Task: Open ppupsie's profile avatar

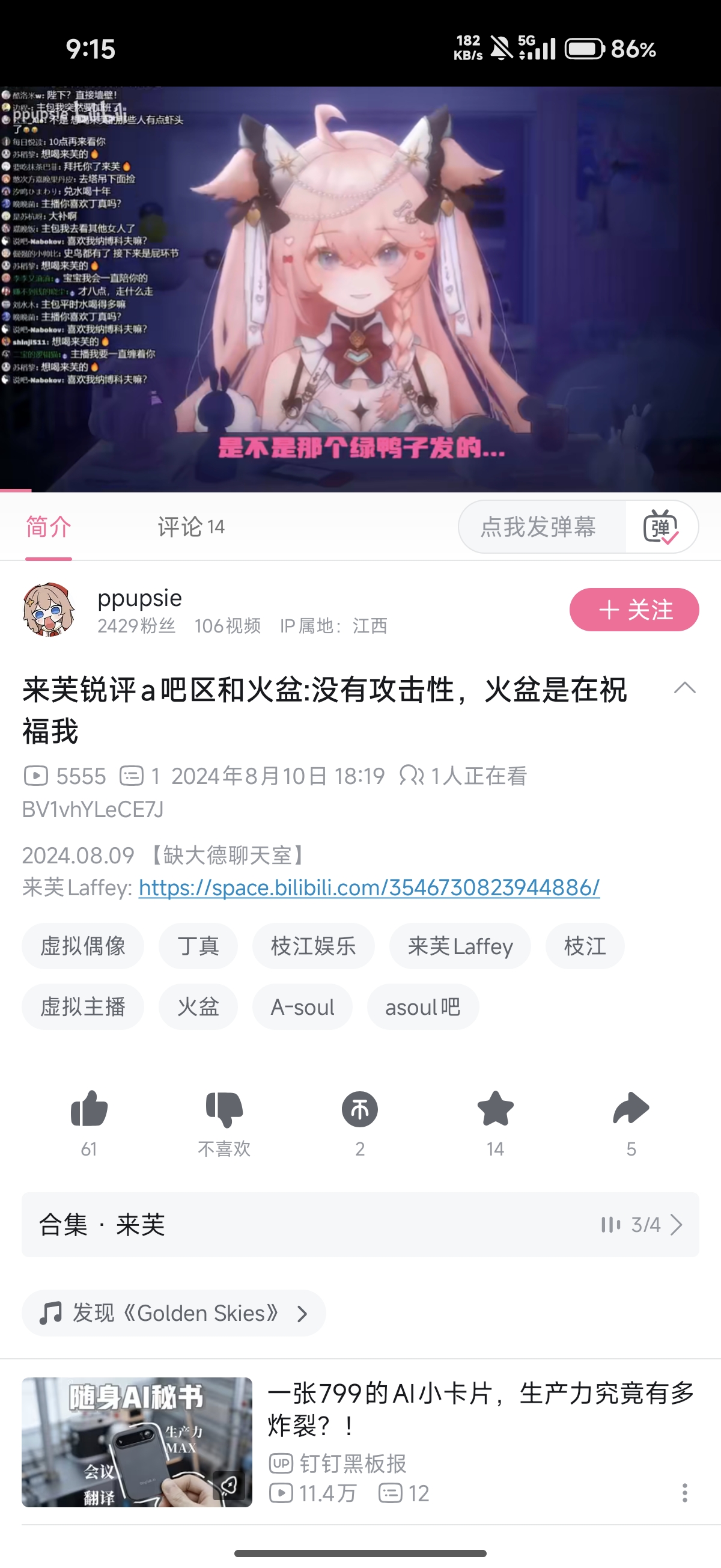Action: 49,609
